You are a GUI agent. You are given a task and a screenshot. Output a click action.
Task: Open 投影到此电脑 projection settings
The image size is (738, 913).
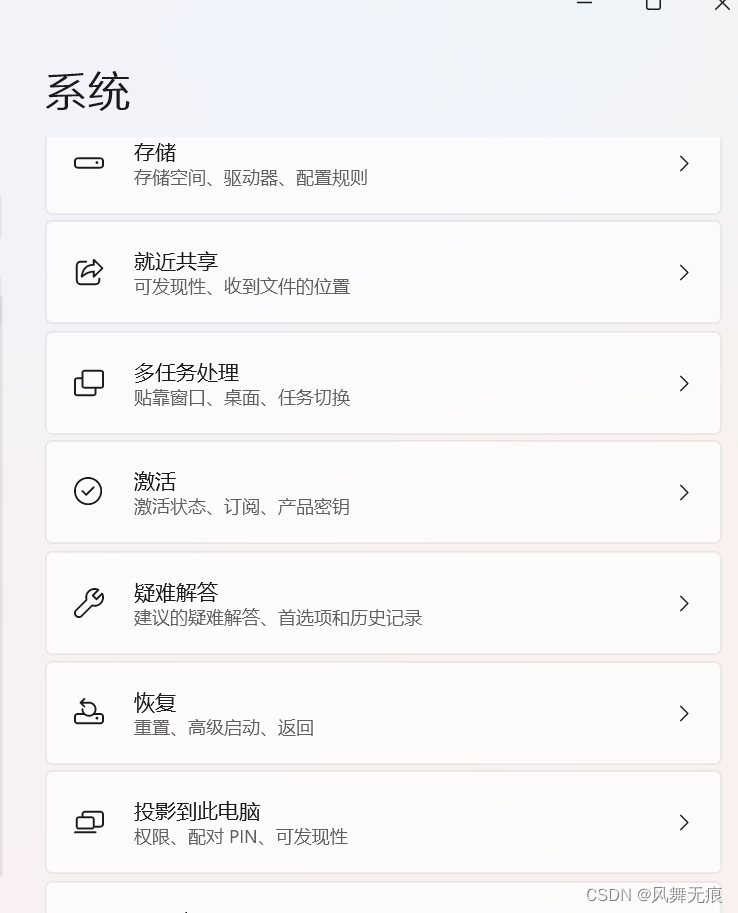point(383,823)
